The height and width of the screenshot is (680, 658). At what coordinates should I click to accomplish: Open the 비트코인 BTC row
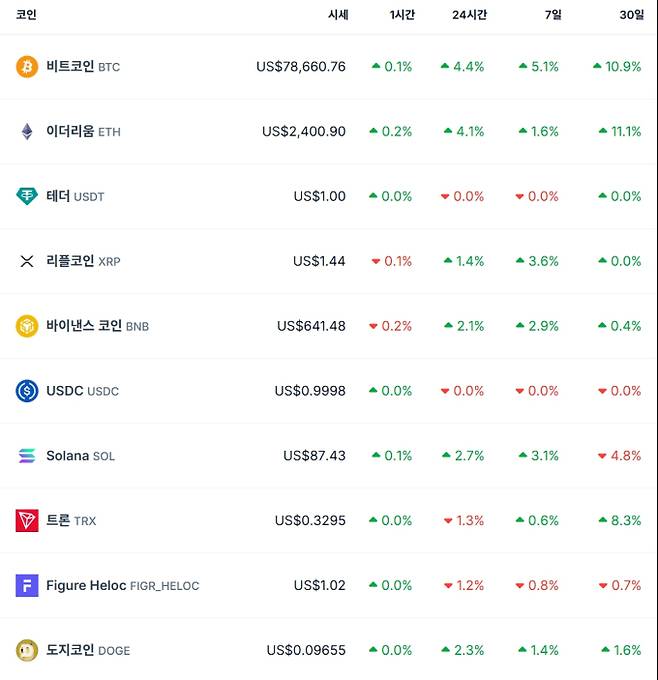pyautogui.click(x=70, y=67)
